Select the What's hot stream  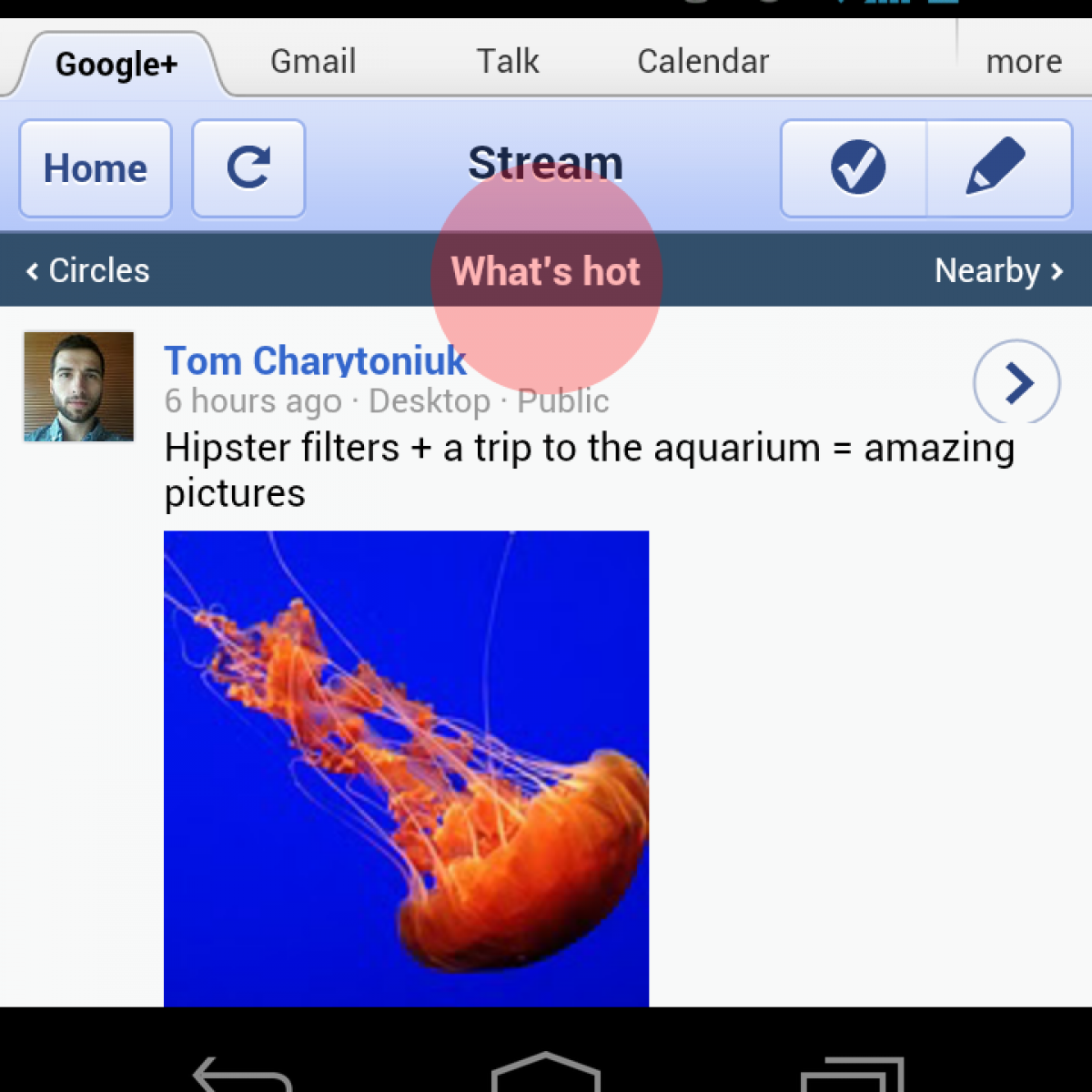click(x=546, y=271)
